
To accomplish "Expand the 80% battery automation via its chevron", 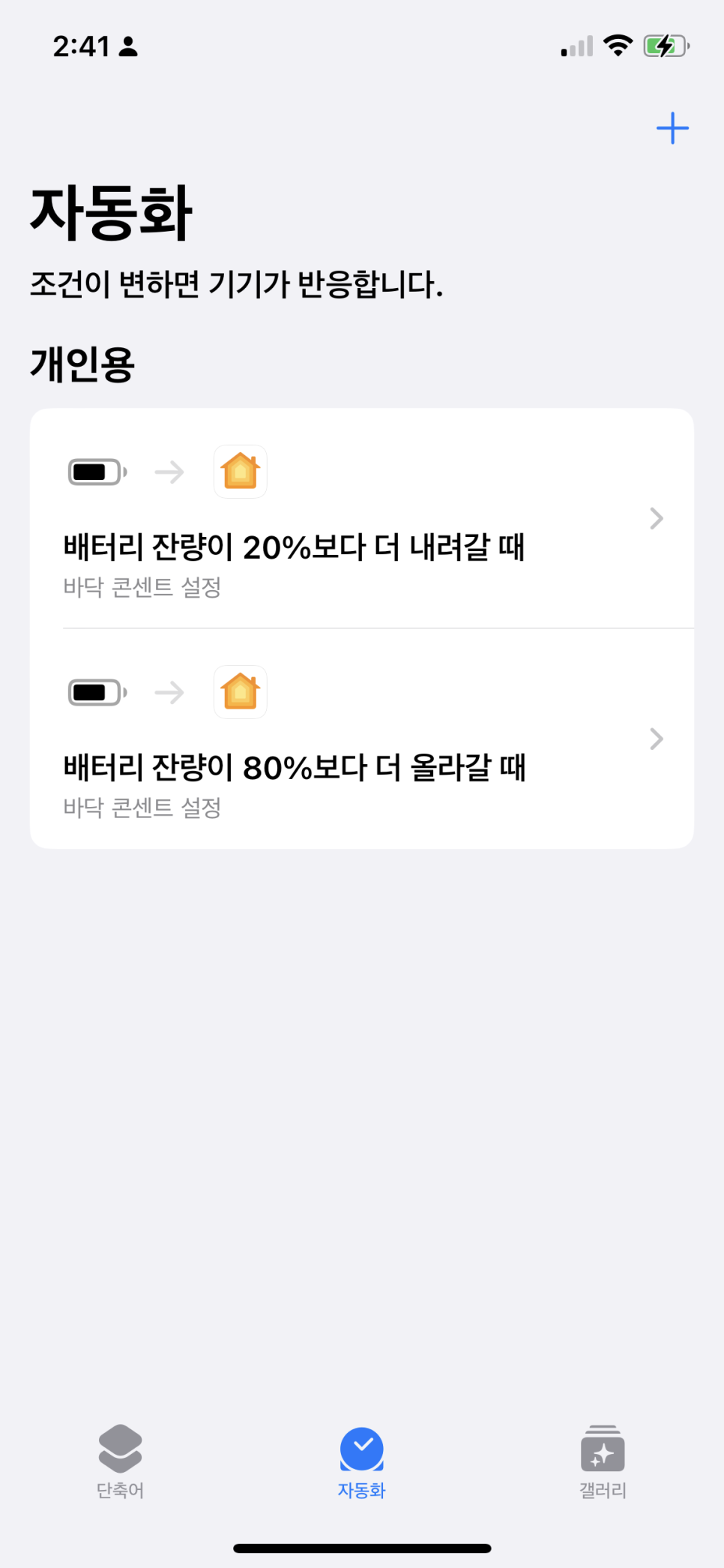I will 656,739.
